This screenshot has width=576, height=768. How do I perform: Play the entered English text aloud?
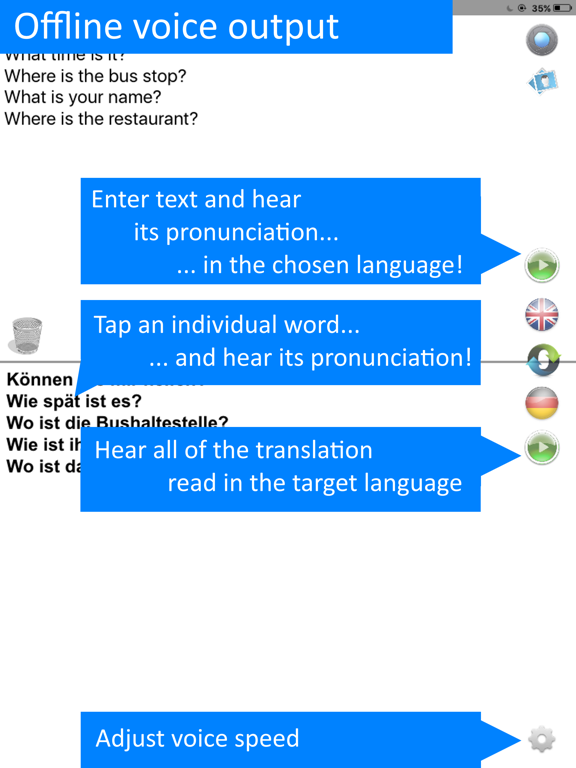(542, 265)
